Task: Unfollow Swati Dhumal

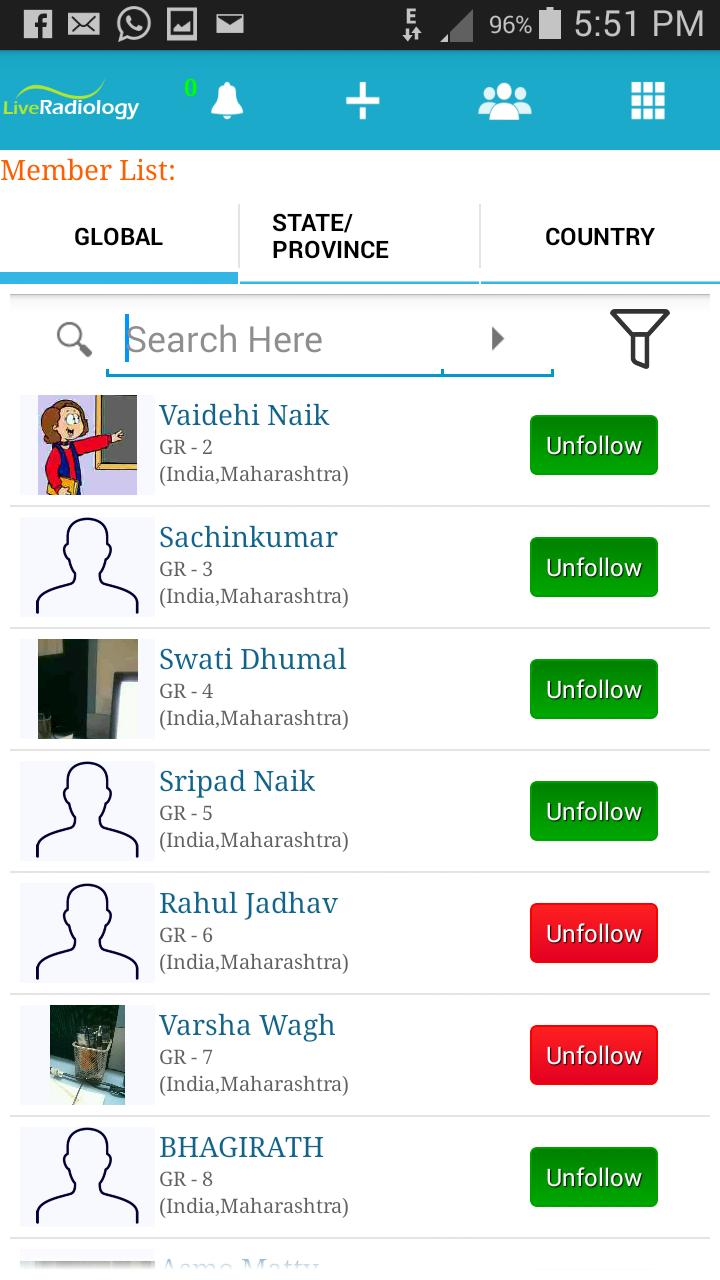Action: point(593,689)
